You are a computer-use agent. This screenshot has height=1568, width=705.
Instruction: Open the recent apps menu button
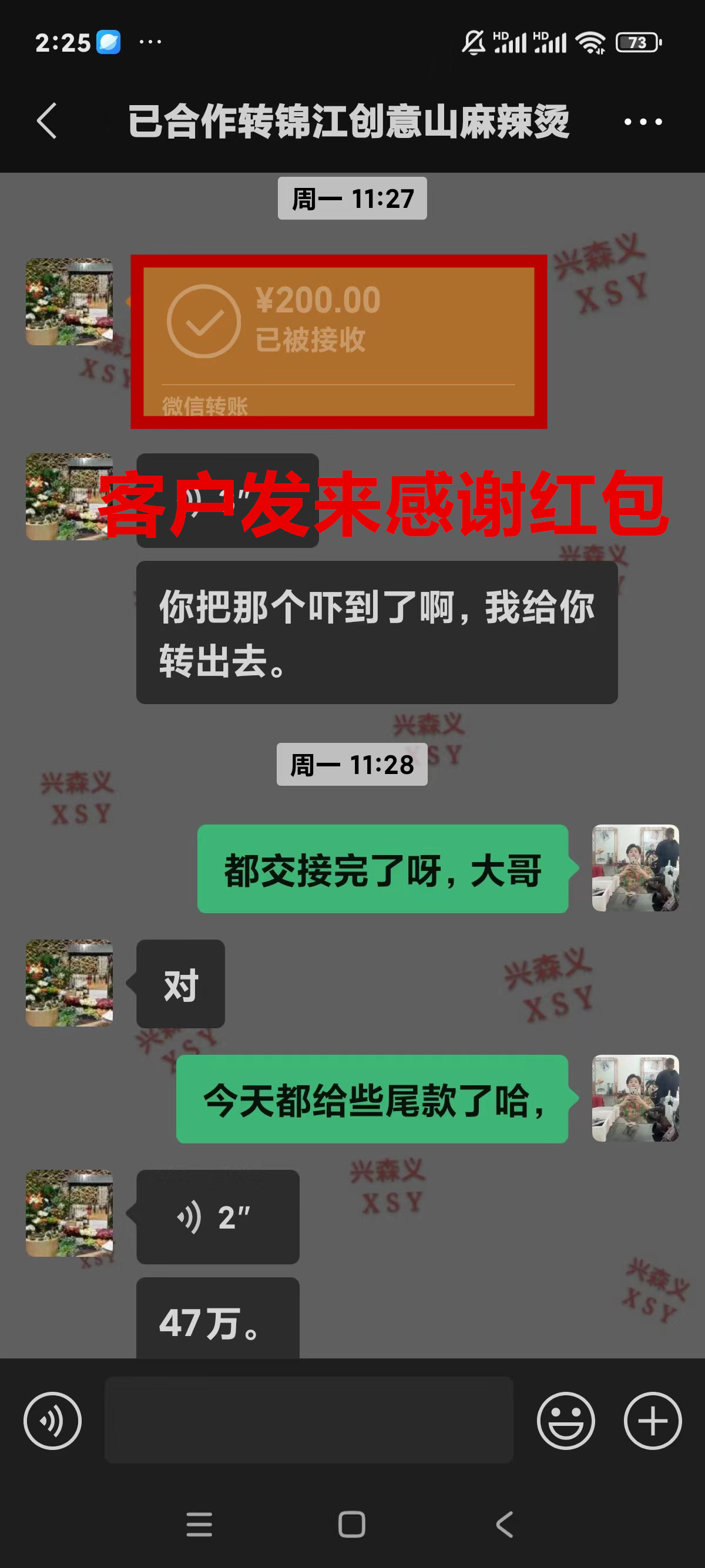(199, 1524)
